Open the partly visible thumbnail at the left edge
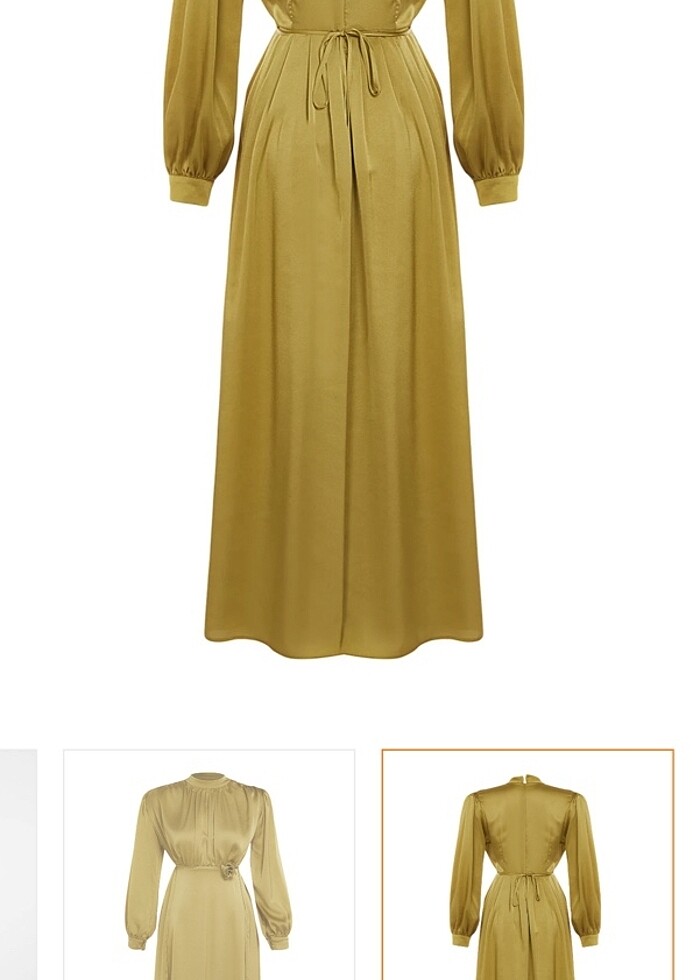 coord(17,864)
